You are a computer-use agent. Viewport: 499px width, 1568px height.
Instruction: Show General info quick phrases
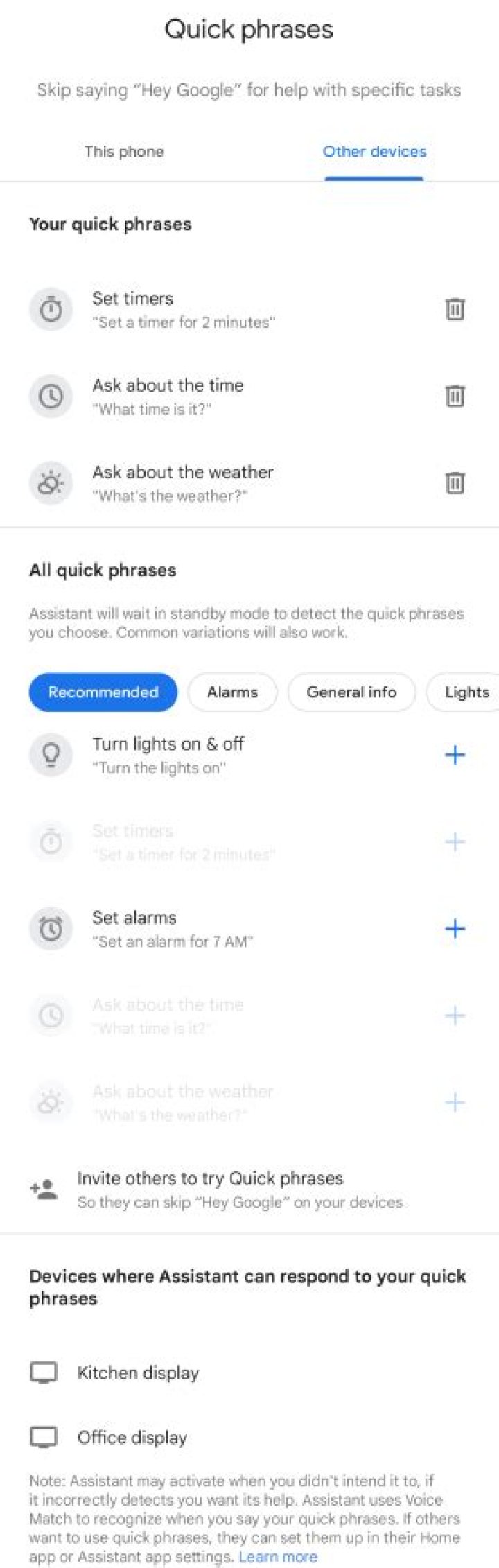point(351,692)
